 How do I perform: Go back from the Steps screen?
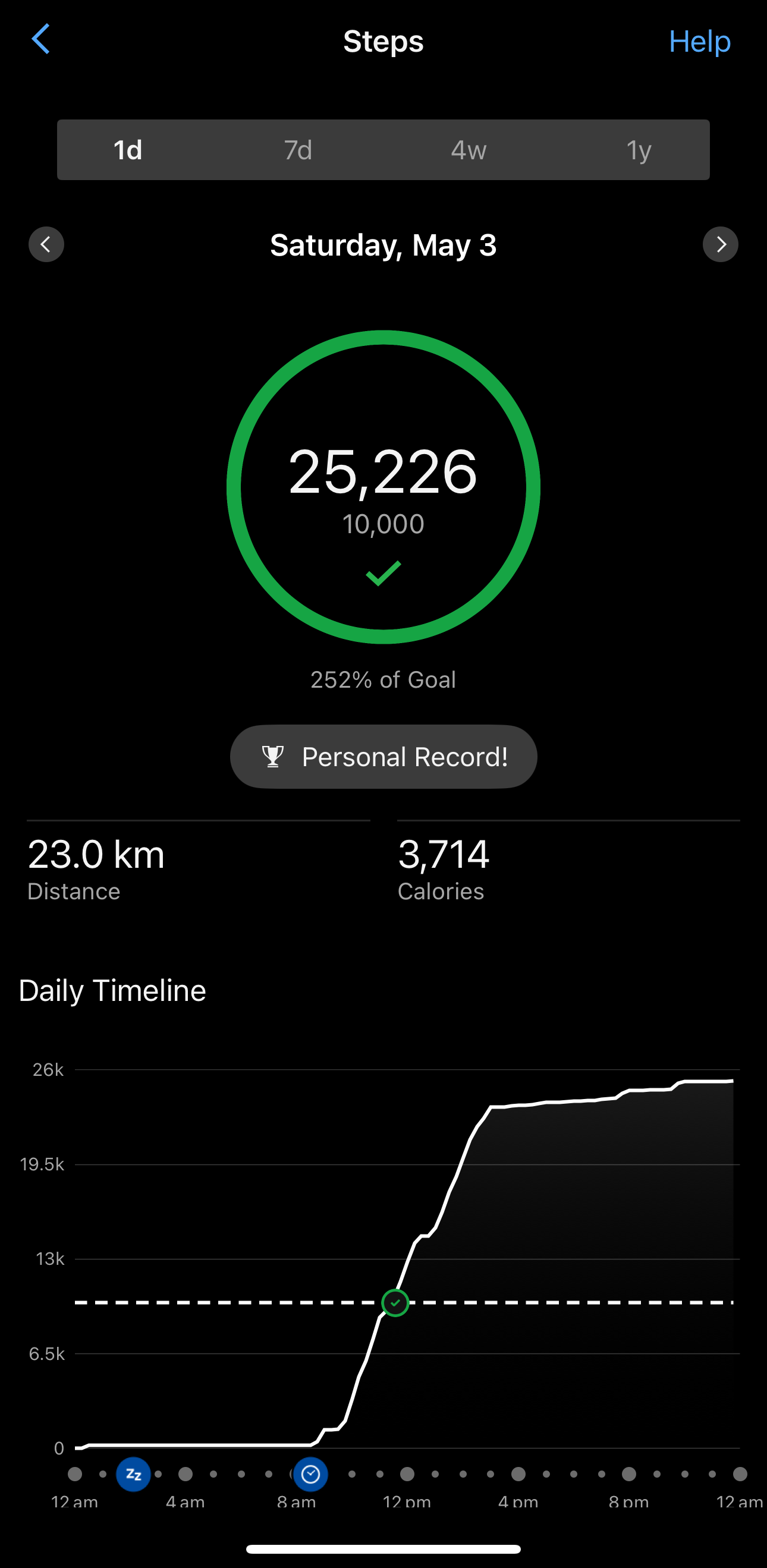[41, 40]
